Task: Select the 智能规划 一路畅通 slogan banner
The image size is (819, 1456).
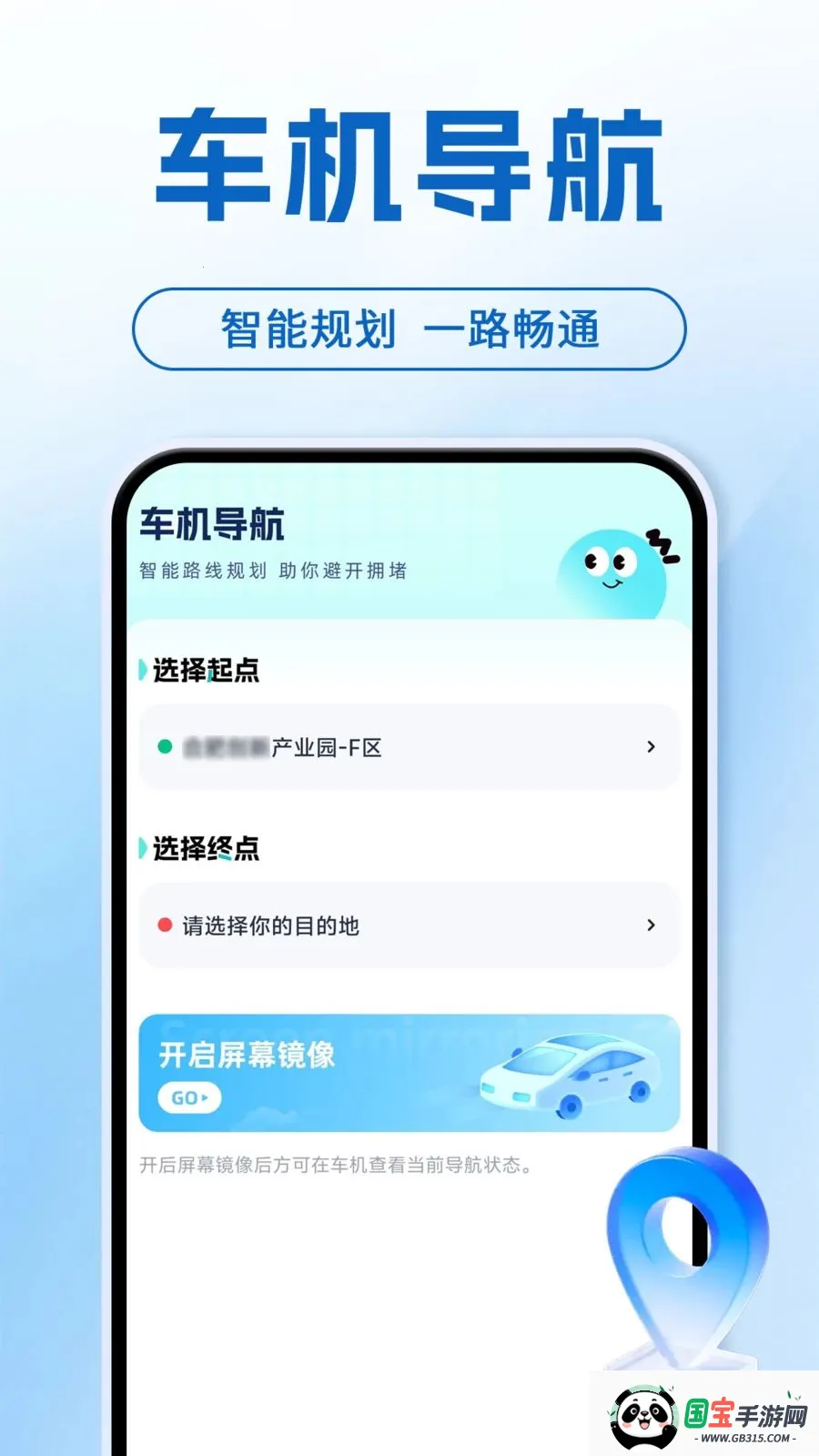Action: click(409, 329)
